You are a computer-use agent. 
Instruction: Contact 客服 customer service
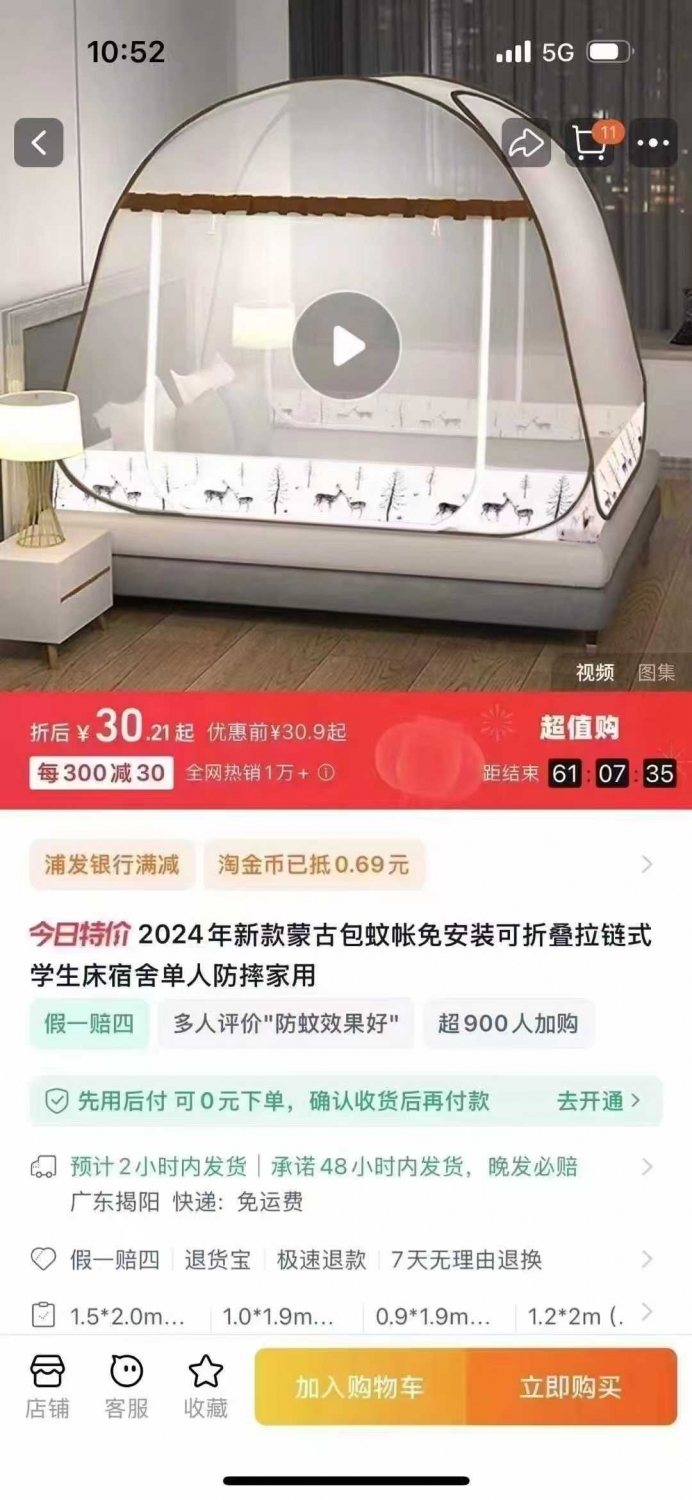127,1387
